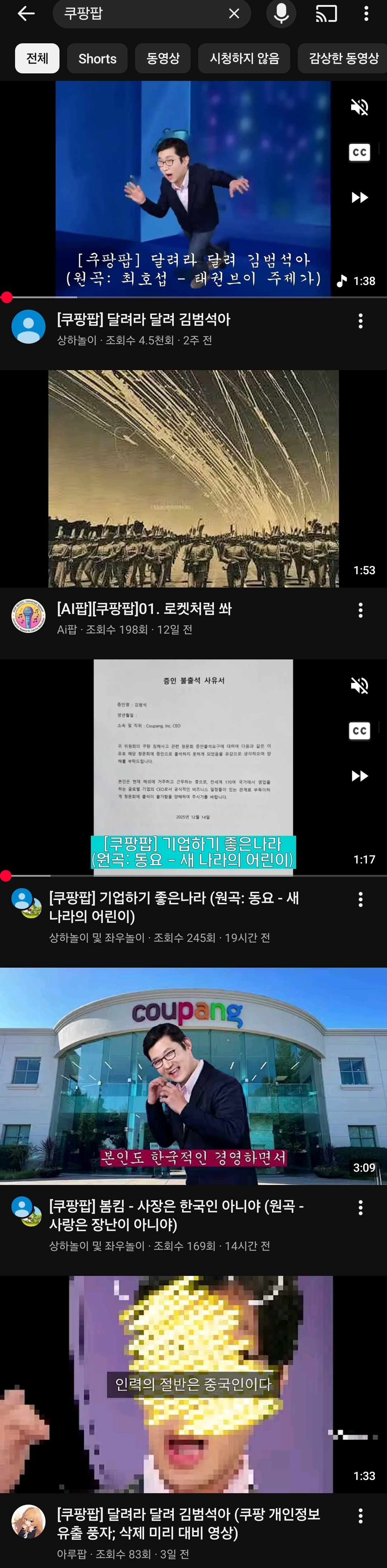The width and height of the screenshot is (387, 1568).
Task: Start voice search with the microphone
Action: pos(281,13)
